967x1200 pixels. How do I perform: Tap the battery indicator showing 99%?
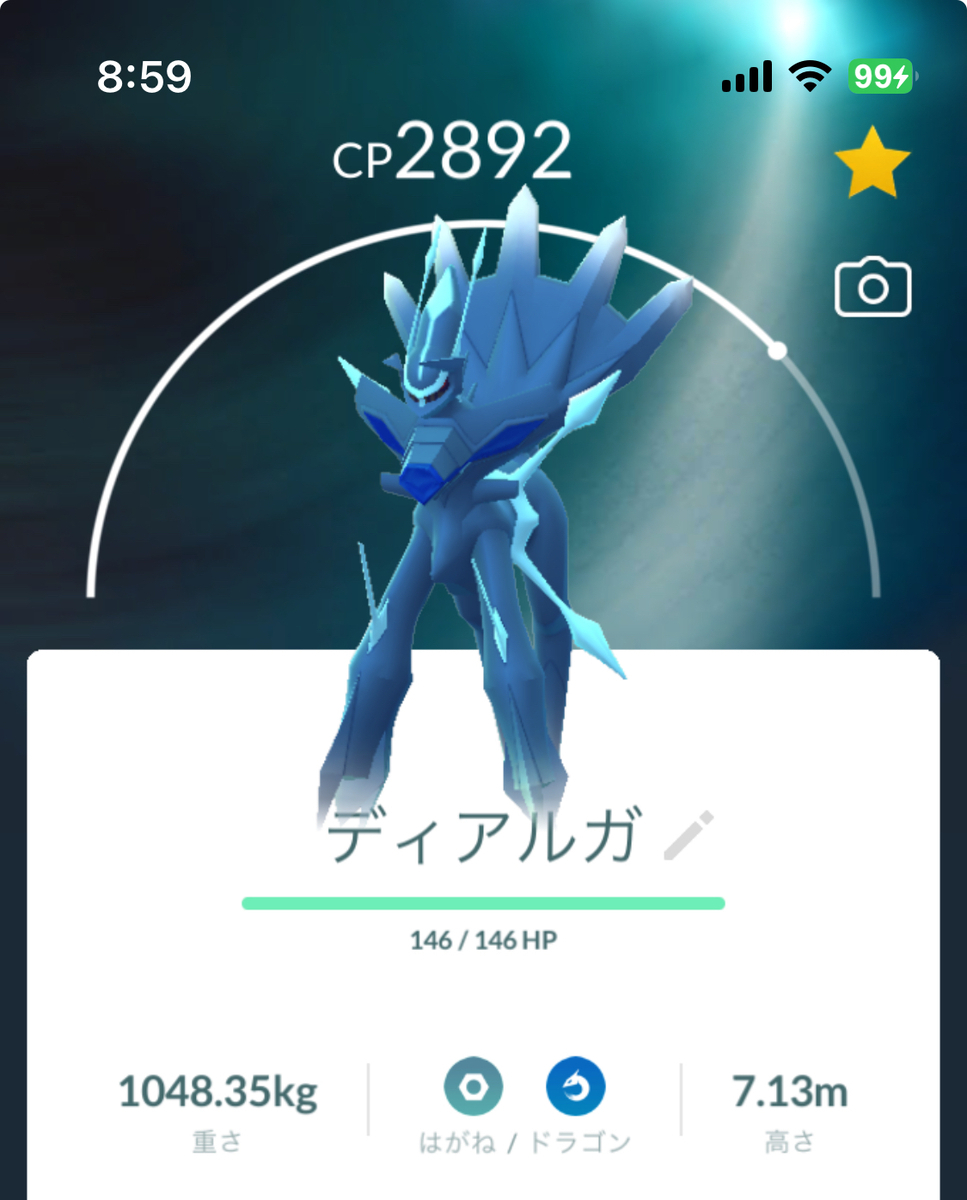878,75
